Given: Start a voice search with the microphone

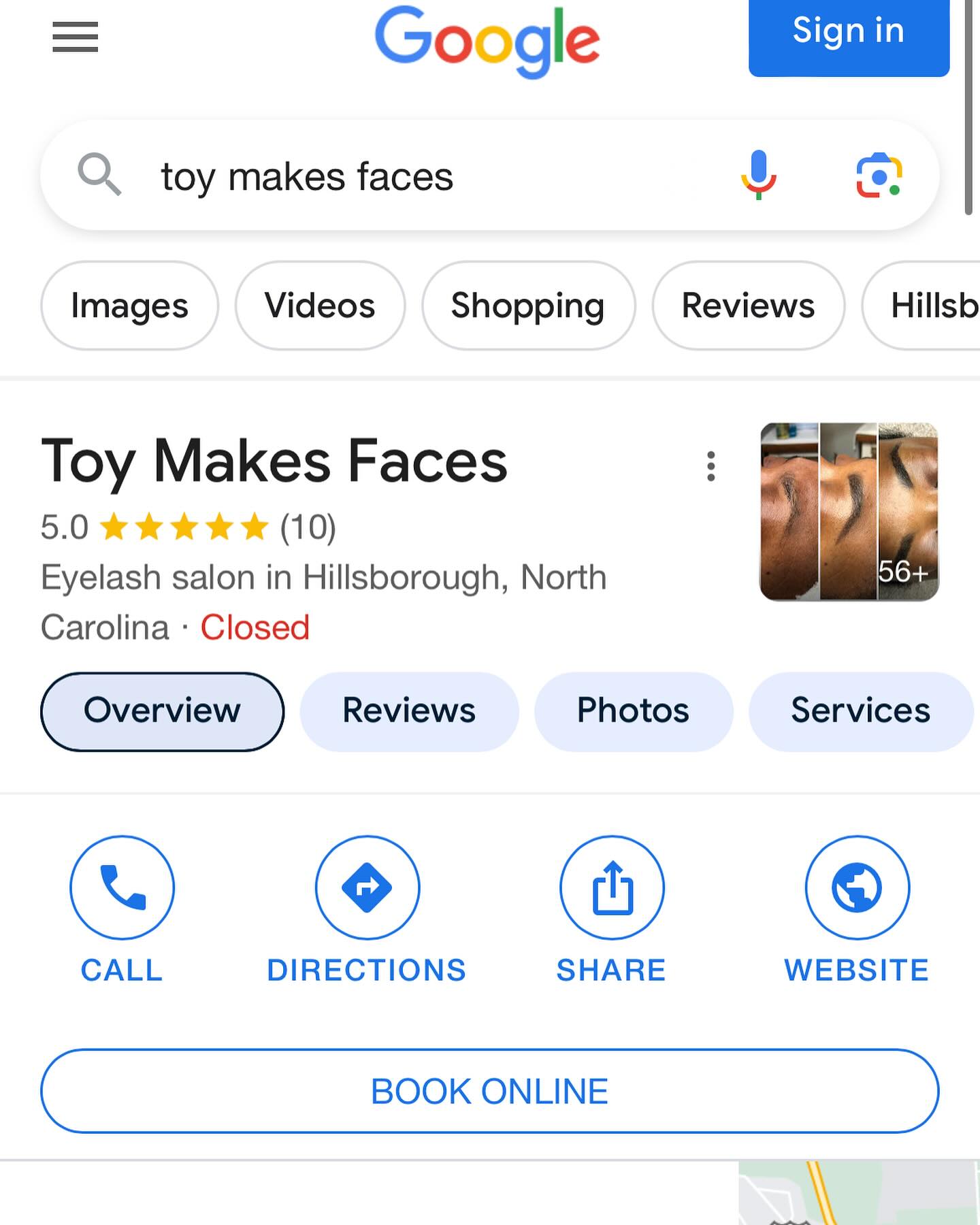Looking at the screenshot, I should pyautogui.click(x=758, y=176).
